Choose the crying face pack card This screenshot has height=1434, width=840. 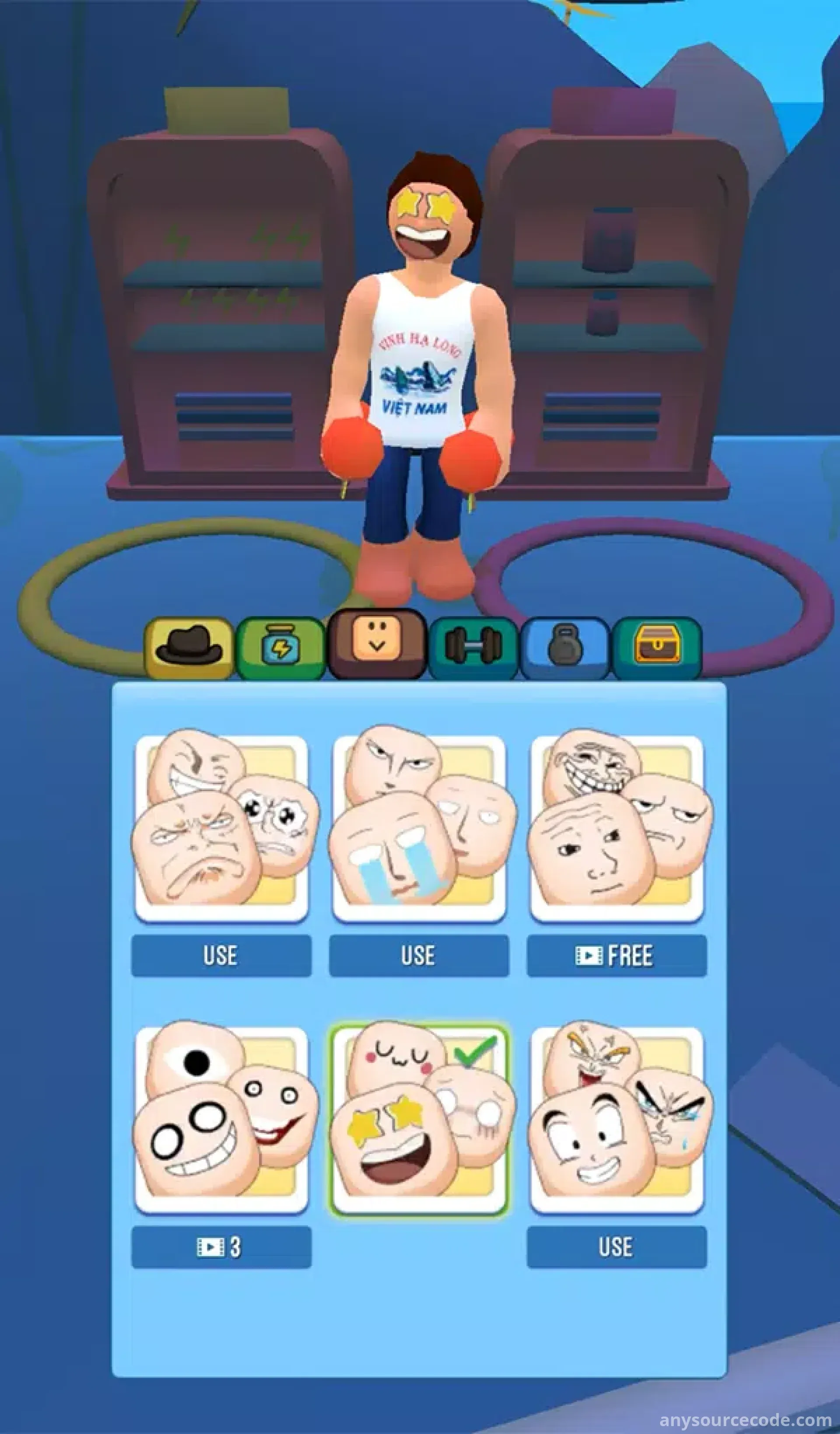coord(419,828)
